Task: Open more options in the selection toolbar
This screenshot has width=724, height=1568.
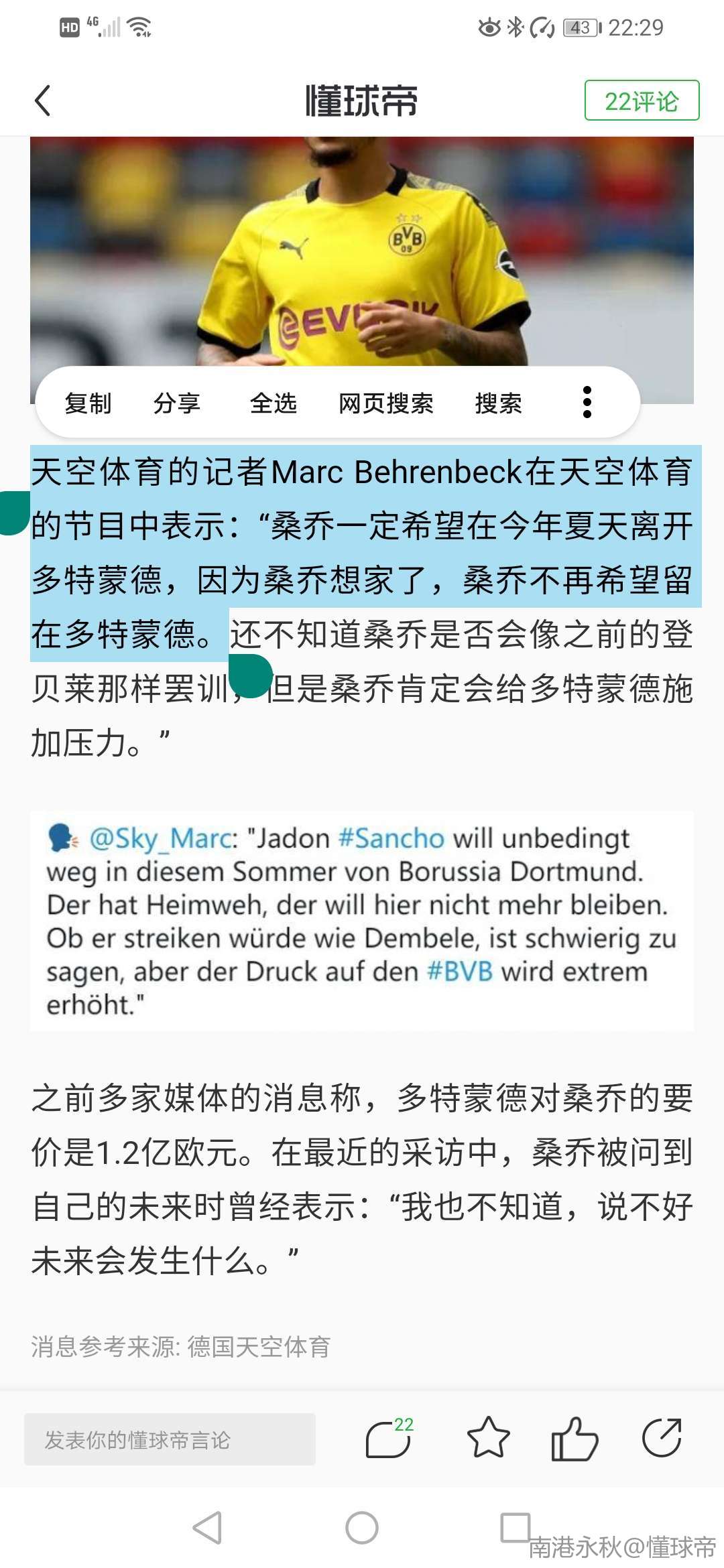Action: [x=587, y=403]
